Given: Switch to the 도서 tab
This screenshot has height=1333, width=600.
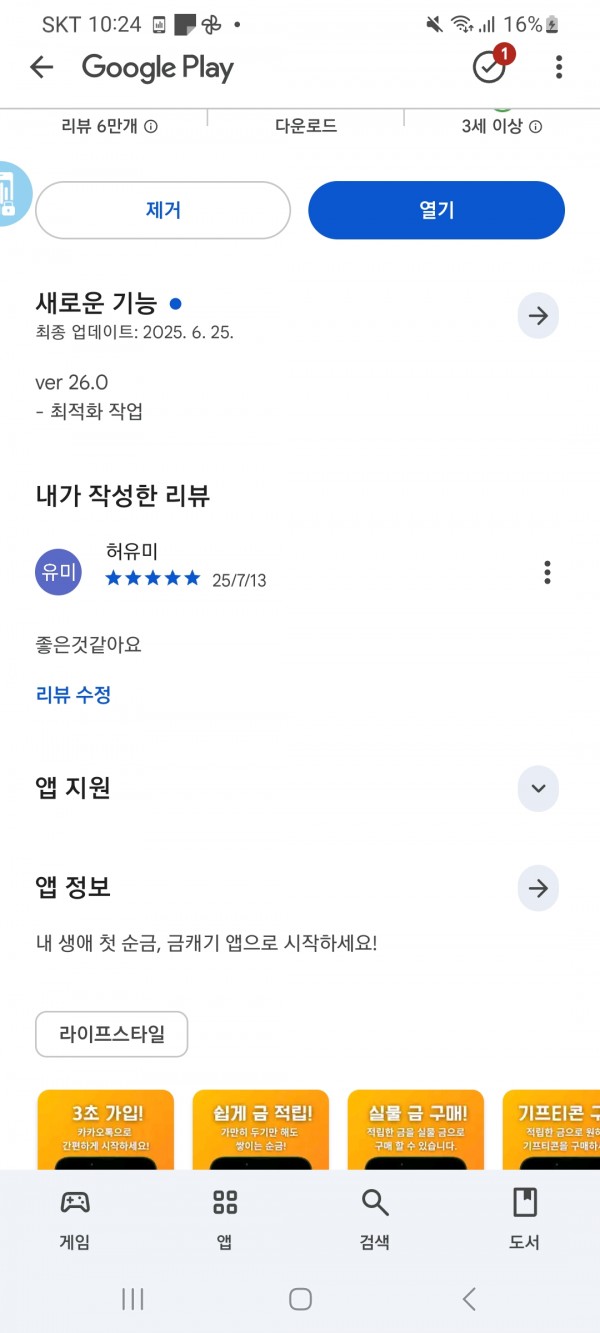Looking at the screenshot, I should (525, 1220).
